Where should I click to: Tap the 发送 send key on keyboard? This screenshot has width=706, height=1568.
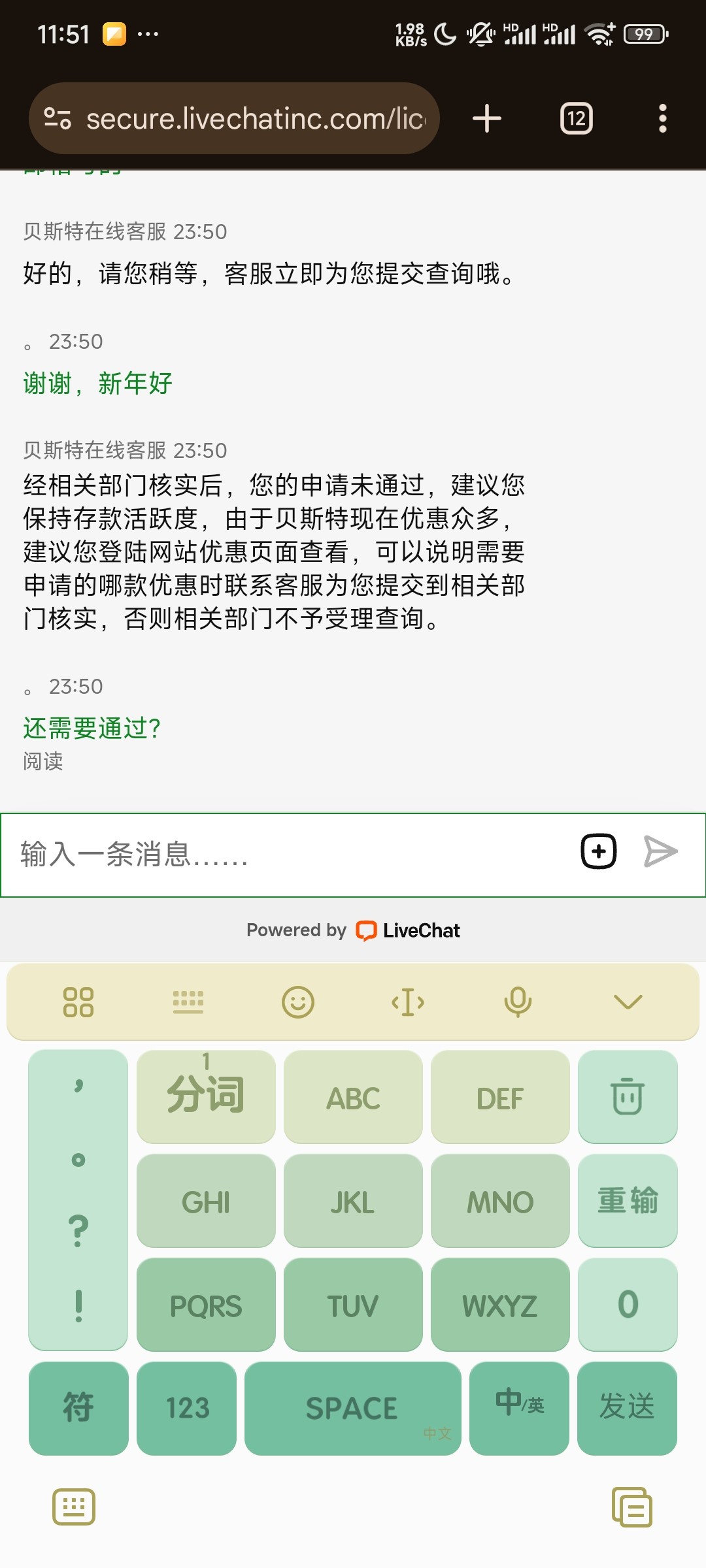click(627, 1408)
